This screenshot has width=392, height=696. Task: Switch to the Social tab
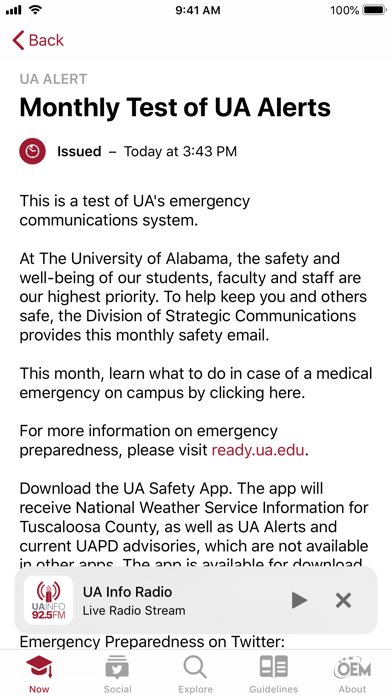pos(117,674)
